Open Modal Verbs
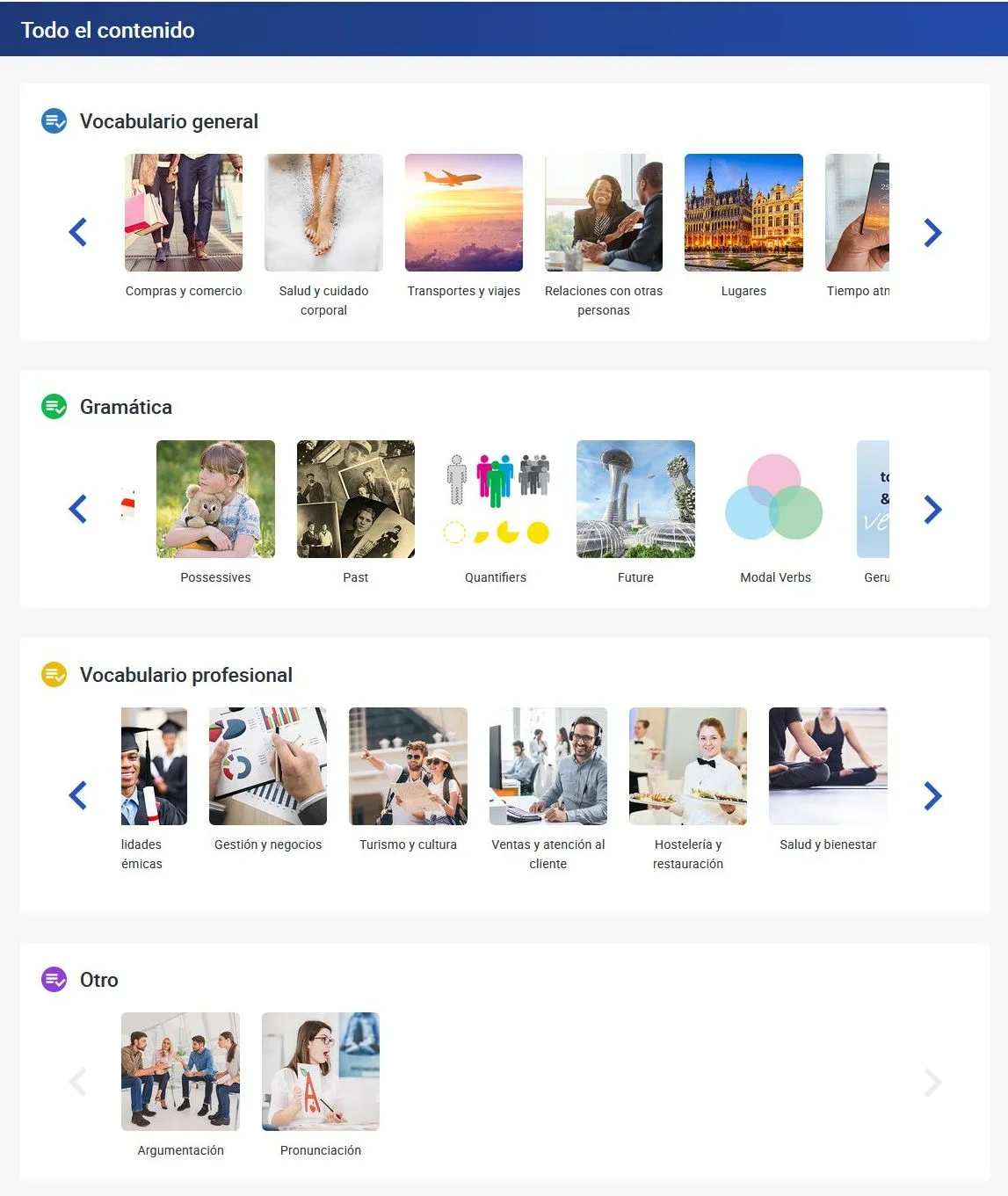Screen dimensions: 1008x1196 [x=775, y=499]
